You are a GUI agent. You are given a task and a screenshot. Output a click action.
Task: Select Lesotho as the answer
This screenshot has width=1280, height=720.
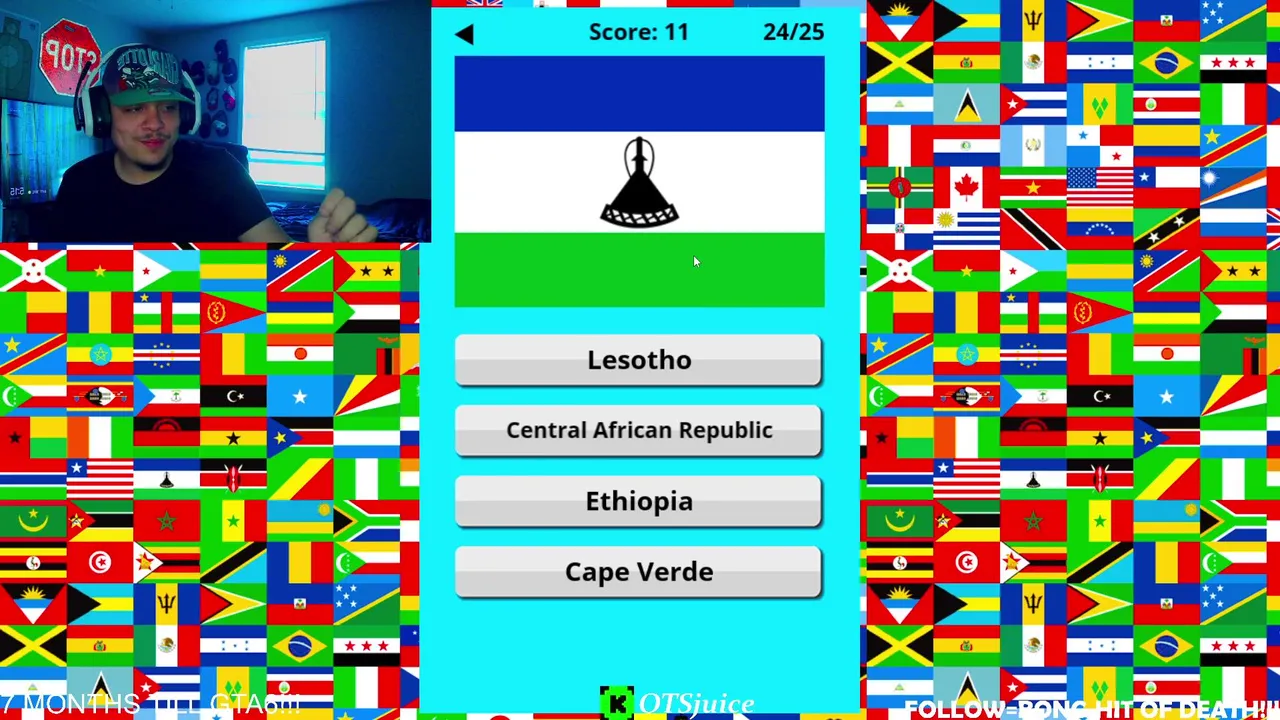638,360
